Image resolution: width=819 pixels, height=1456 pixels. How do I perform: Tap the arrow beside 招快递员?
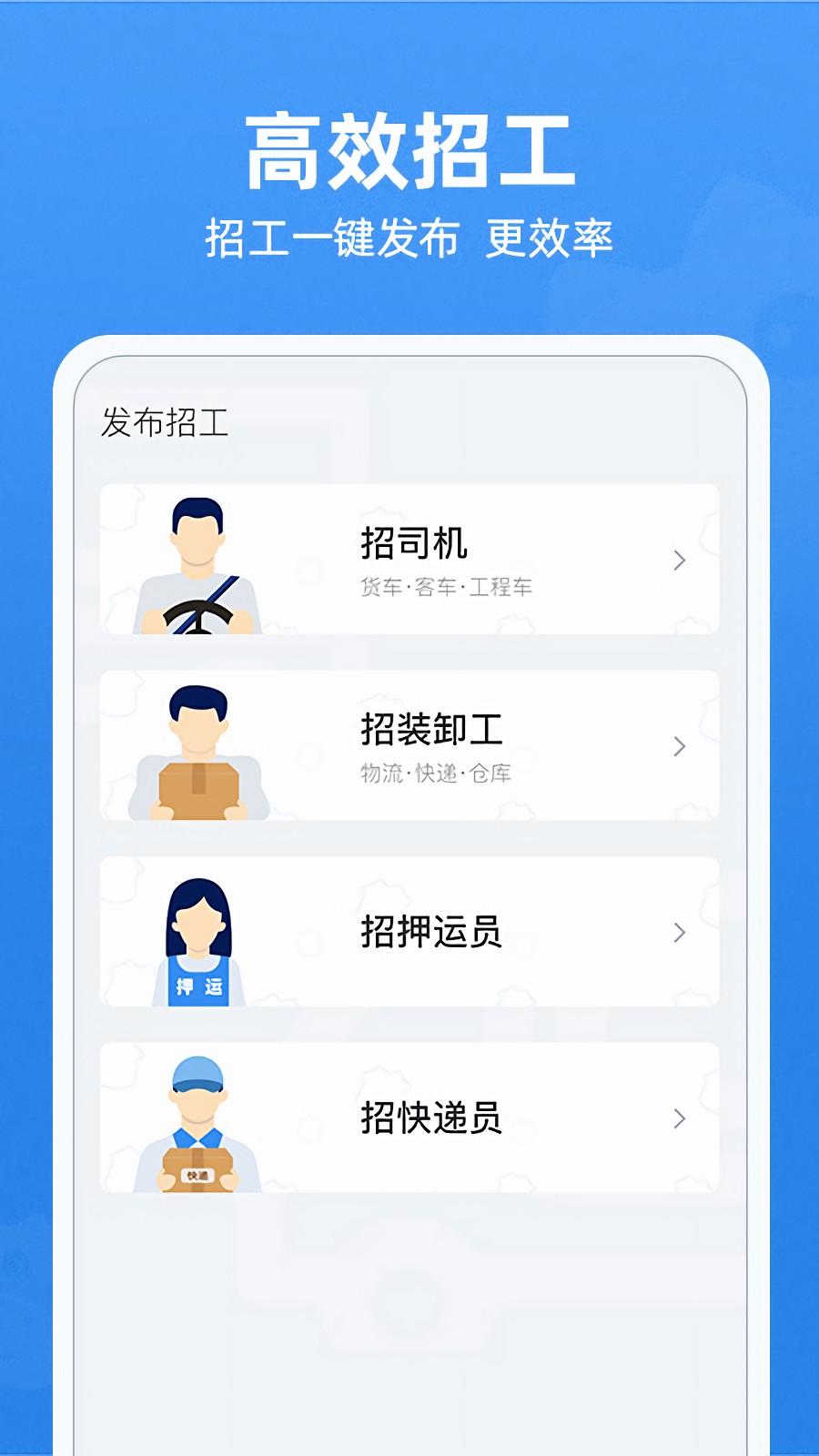[x=678, y=1119]
